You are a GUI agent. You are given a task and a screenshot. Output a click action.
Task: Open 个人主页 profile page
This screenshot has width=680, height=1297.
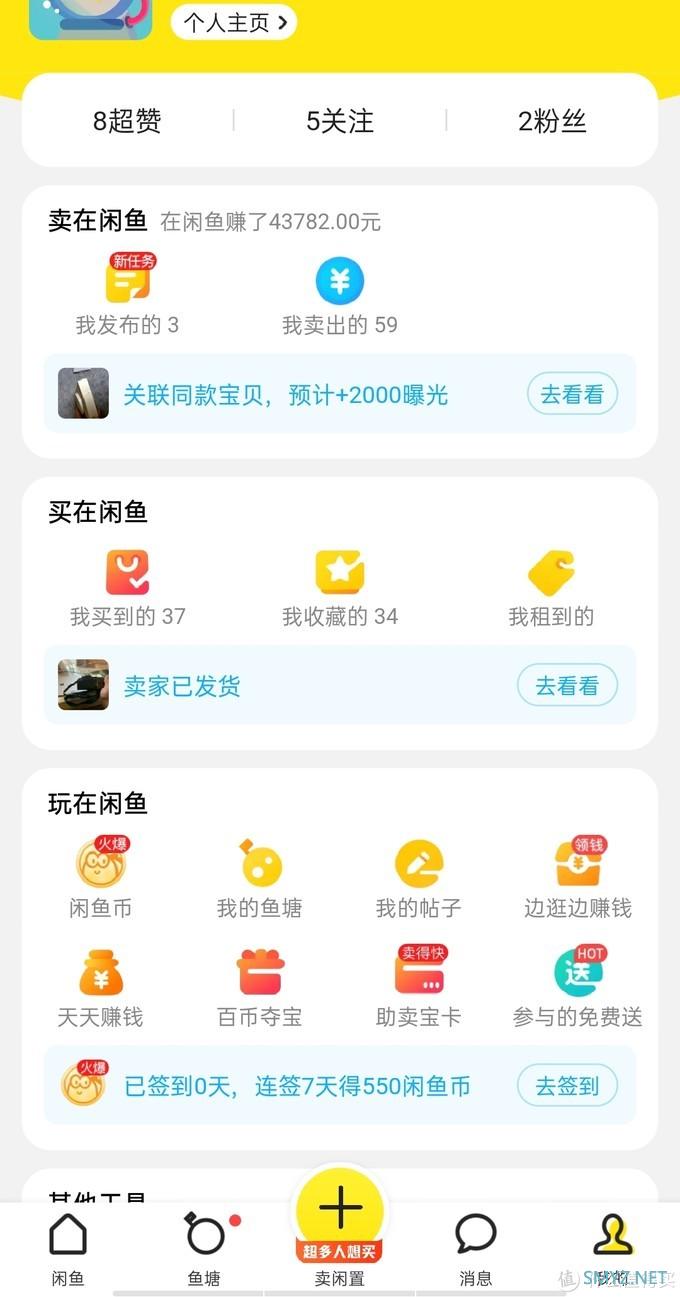tap(234, 21)
